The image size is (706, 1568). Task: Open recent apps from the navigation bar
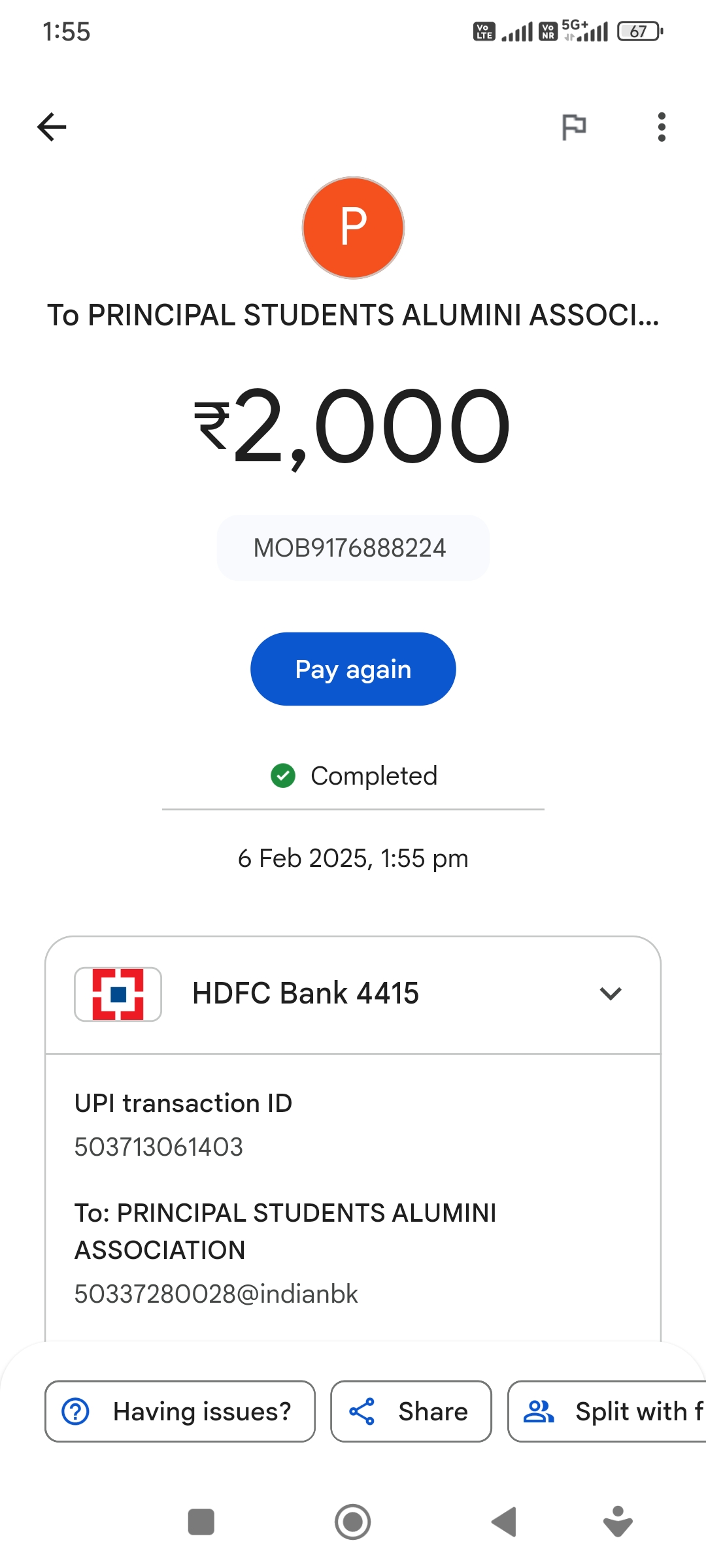(201, 1522)
